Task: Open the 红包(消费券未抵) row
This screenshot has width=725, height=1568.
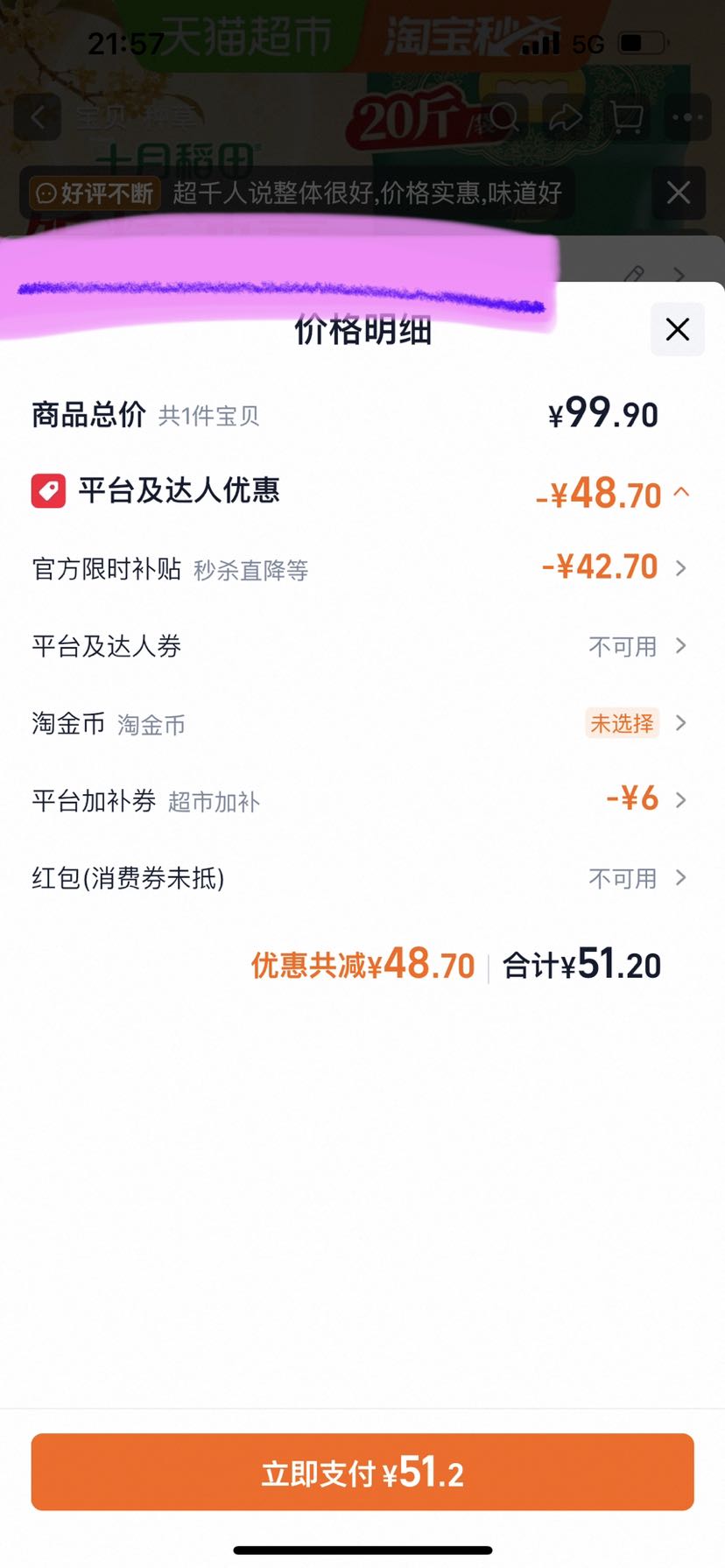Action: tap(361, 877)
